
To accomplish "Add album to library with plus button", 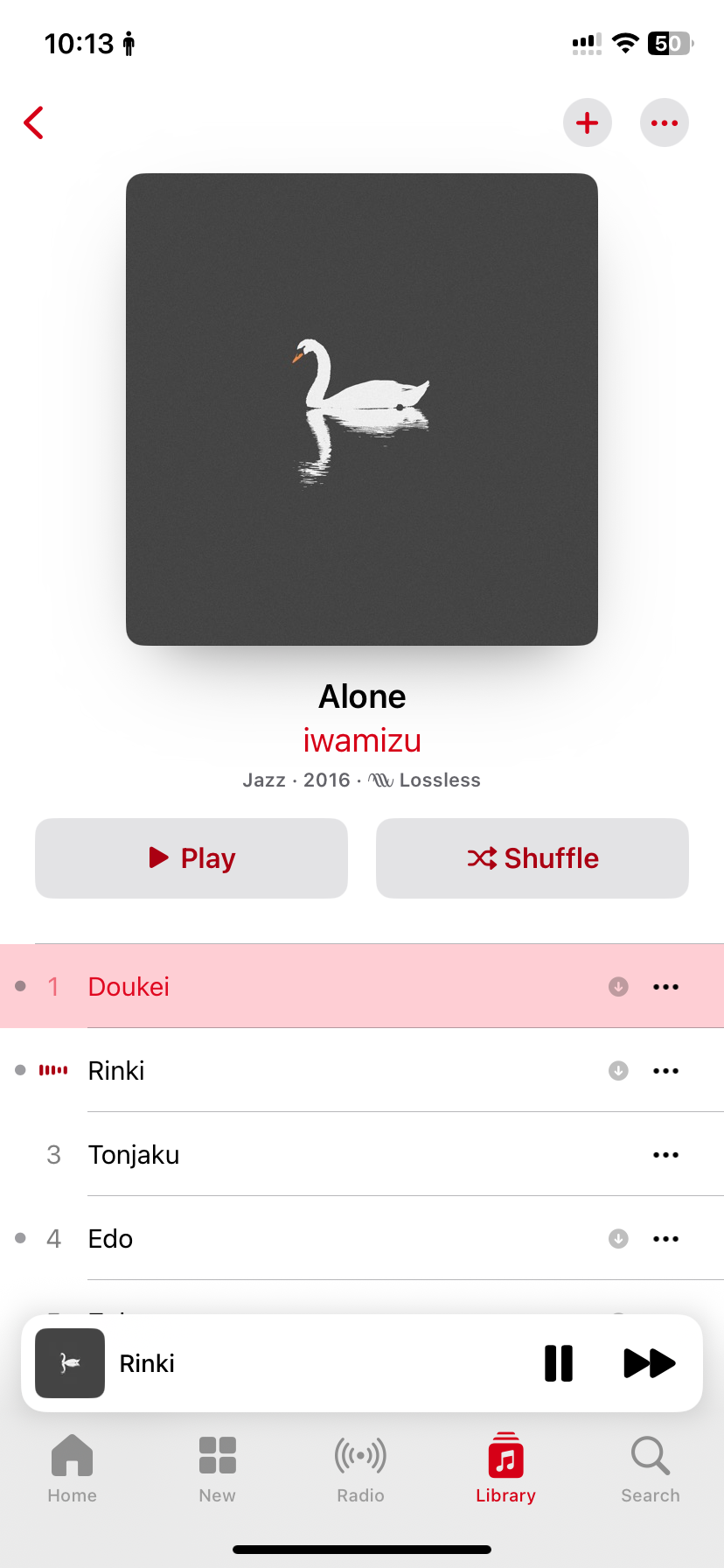I will [587, 123].
